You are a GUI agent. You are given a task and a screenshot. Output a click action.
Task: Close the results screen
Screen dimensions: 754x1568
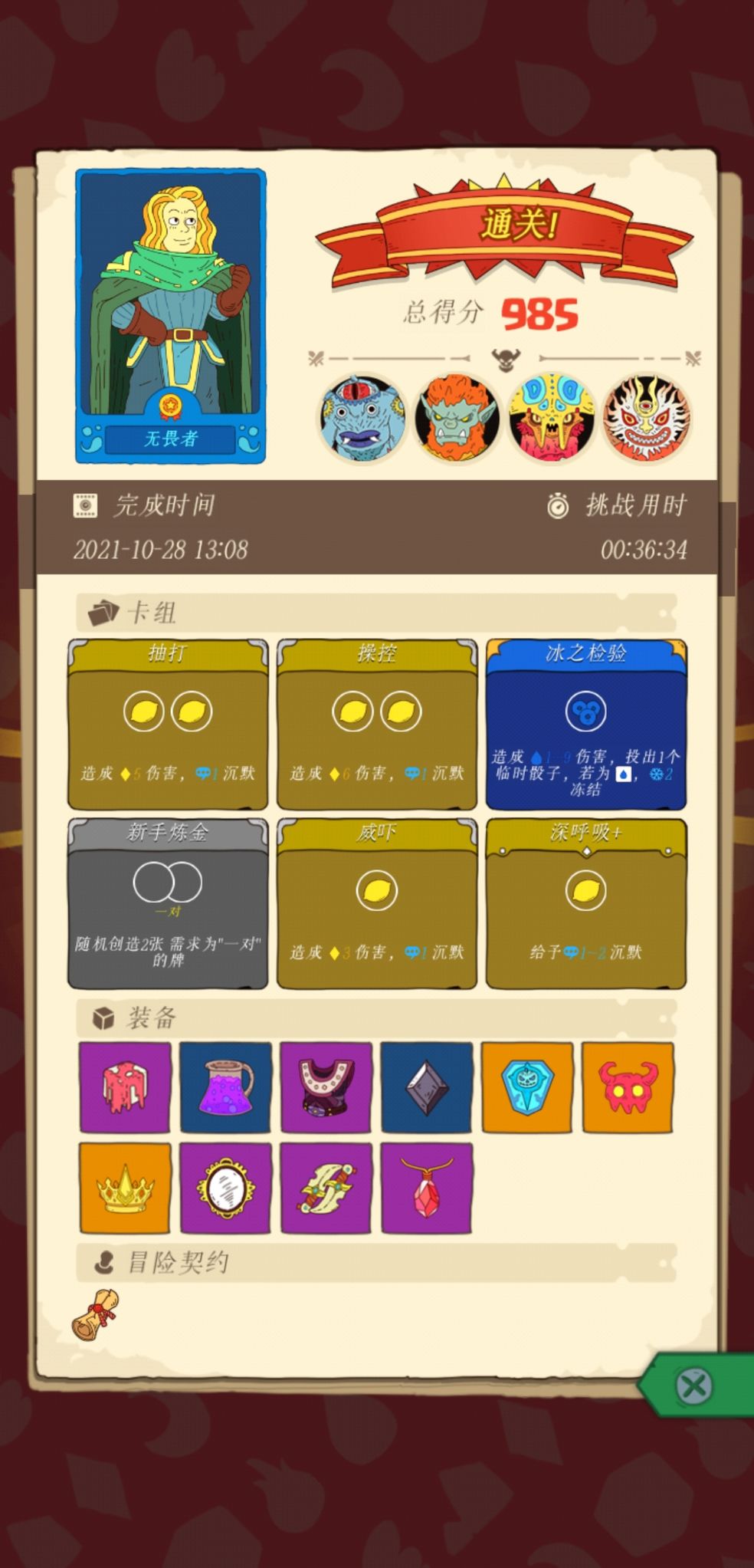(x=694, y=1386)
